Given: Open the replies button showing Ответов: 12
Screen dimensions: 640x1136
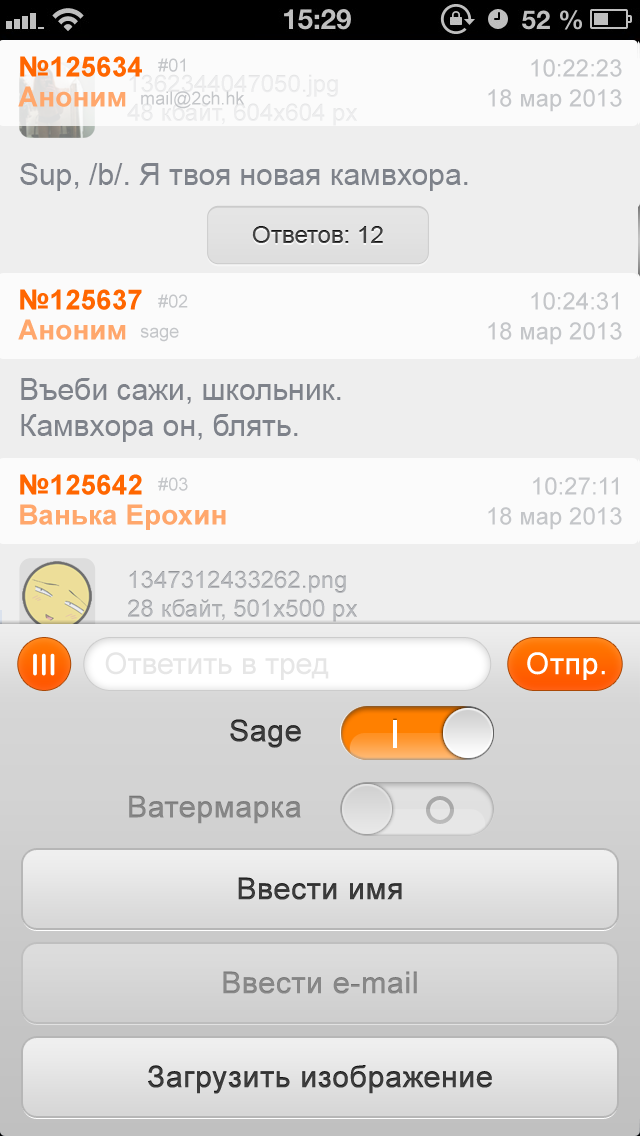Looking at the screenshot, I should point(317,235).
